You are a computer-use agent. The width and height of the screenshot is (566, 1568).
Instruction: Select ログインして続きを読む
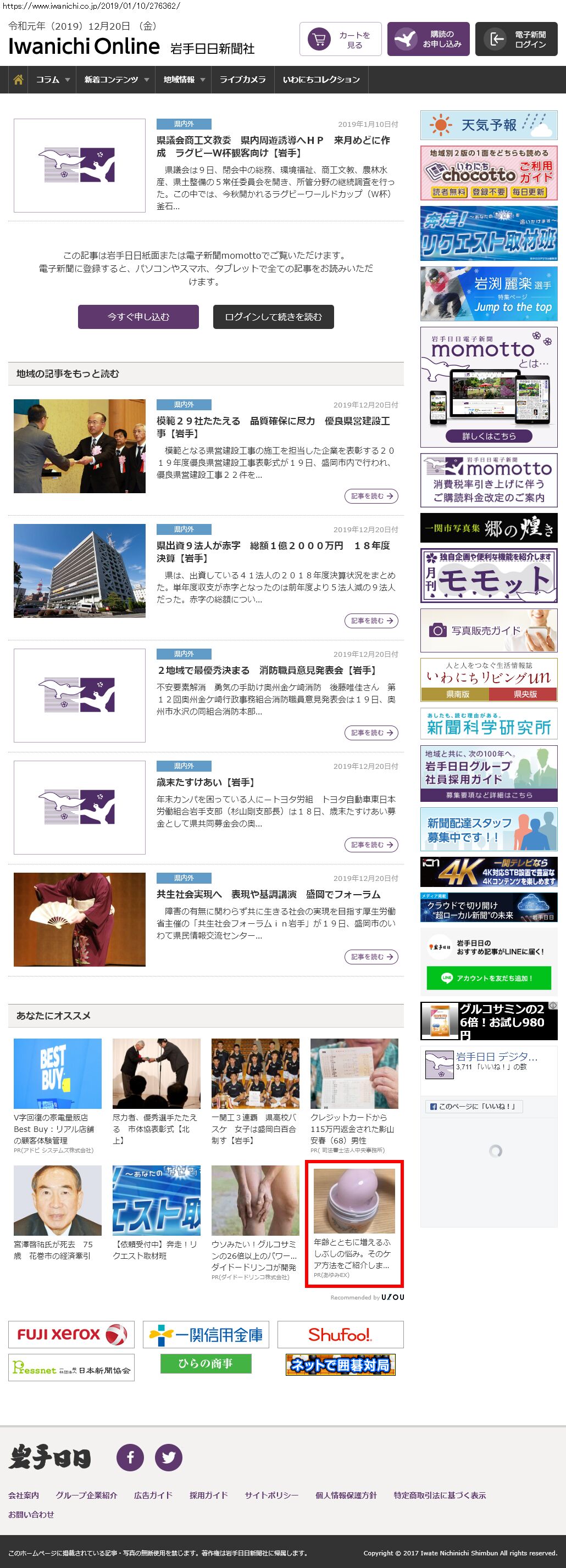pyautogui.click(x=273, y=316)
